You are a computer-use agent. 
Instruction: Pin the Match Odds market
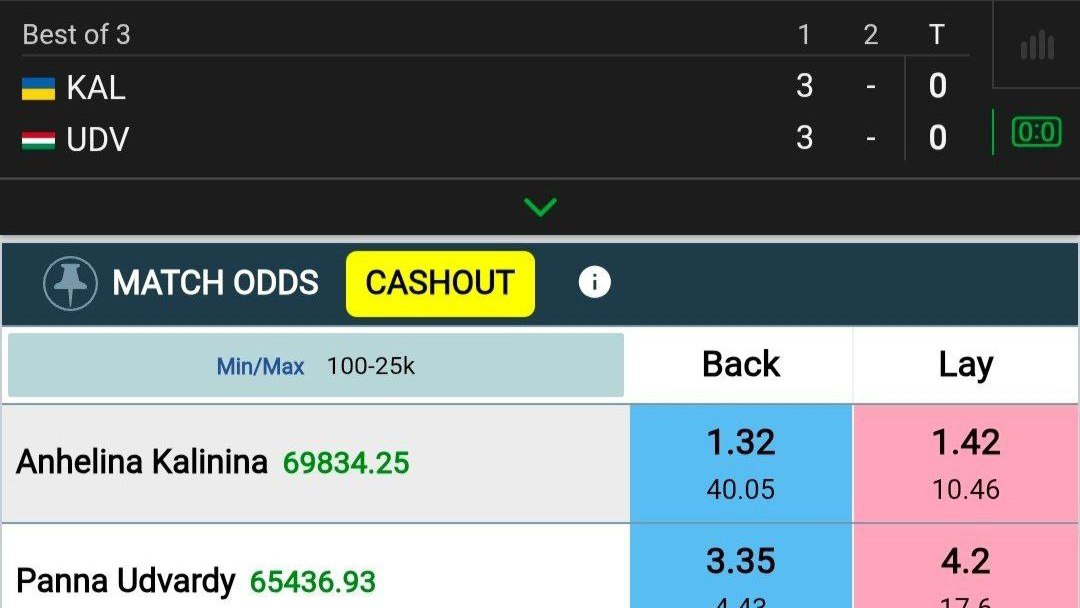pos(70,283)
